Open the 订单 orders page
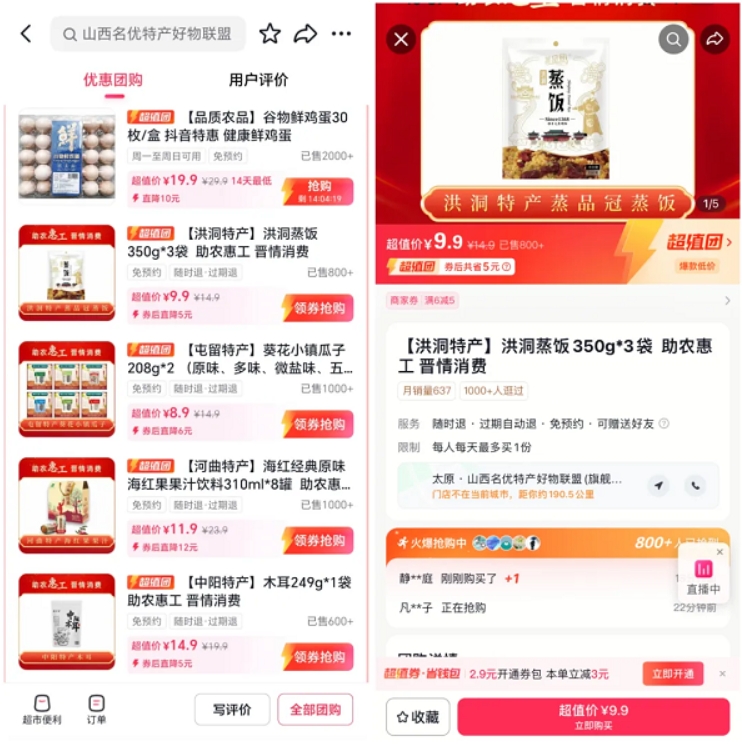 click(x=96, y=709)
